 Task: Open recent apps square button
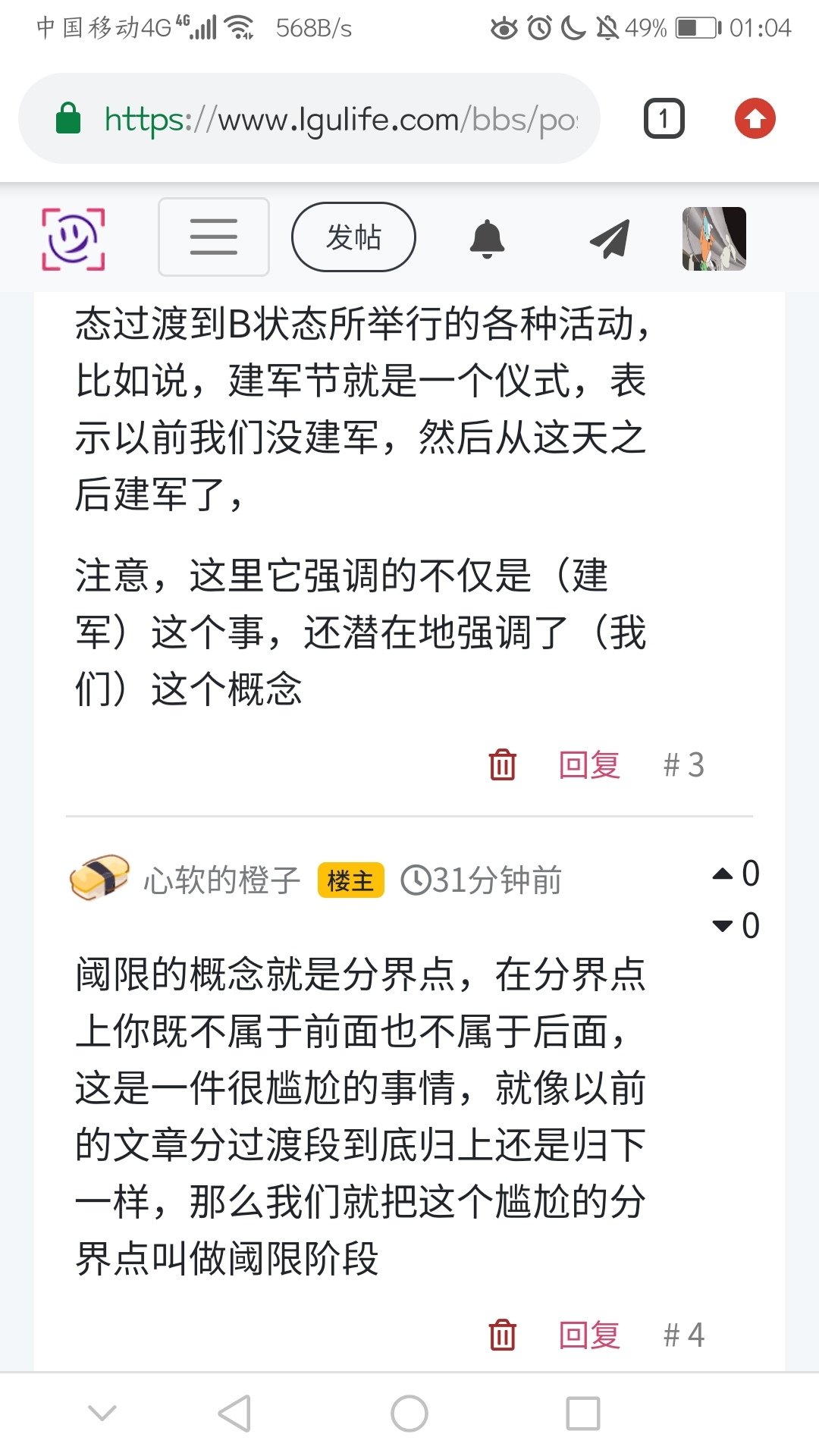coord(582,1414)
